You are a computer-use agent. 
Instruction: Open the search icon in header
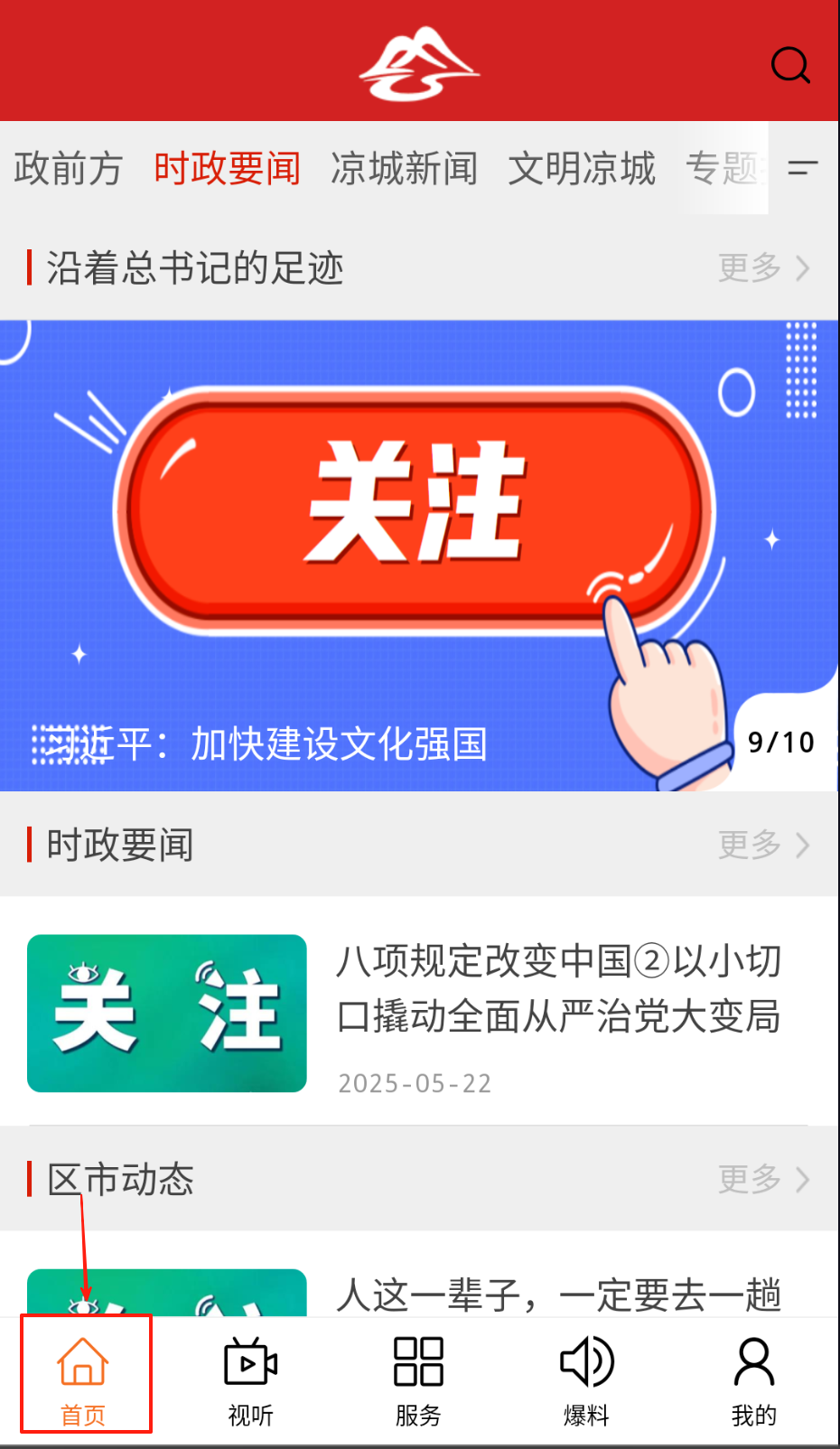[790, 65]
